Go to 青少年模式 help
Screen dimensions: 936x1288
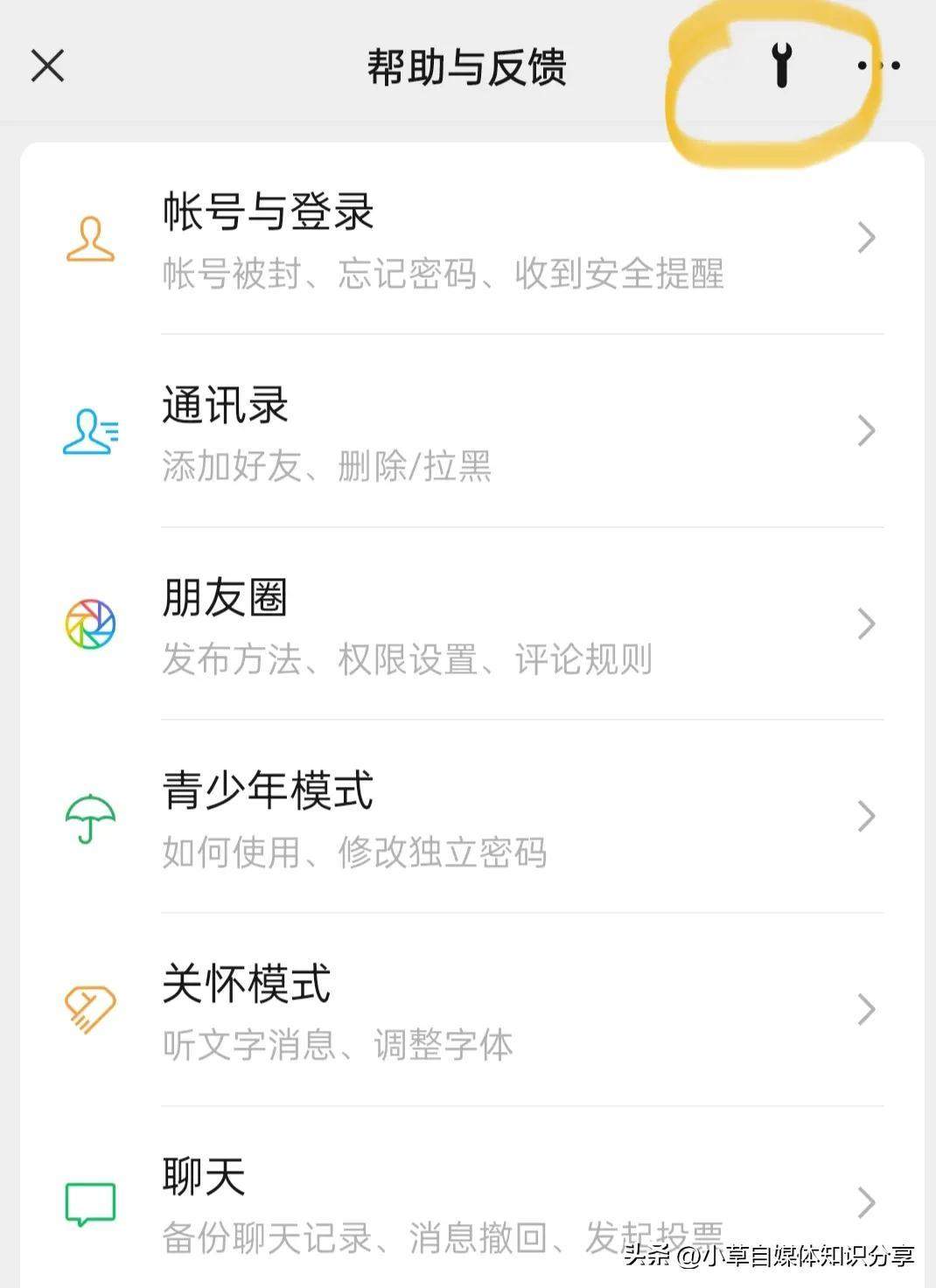[472, 817]
